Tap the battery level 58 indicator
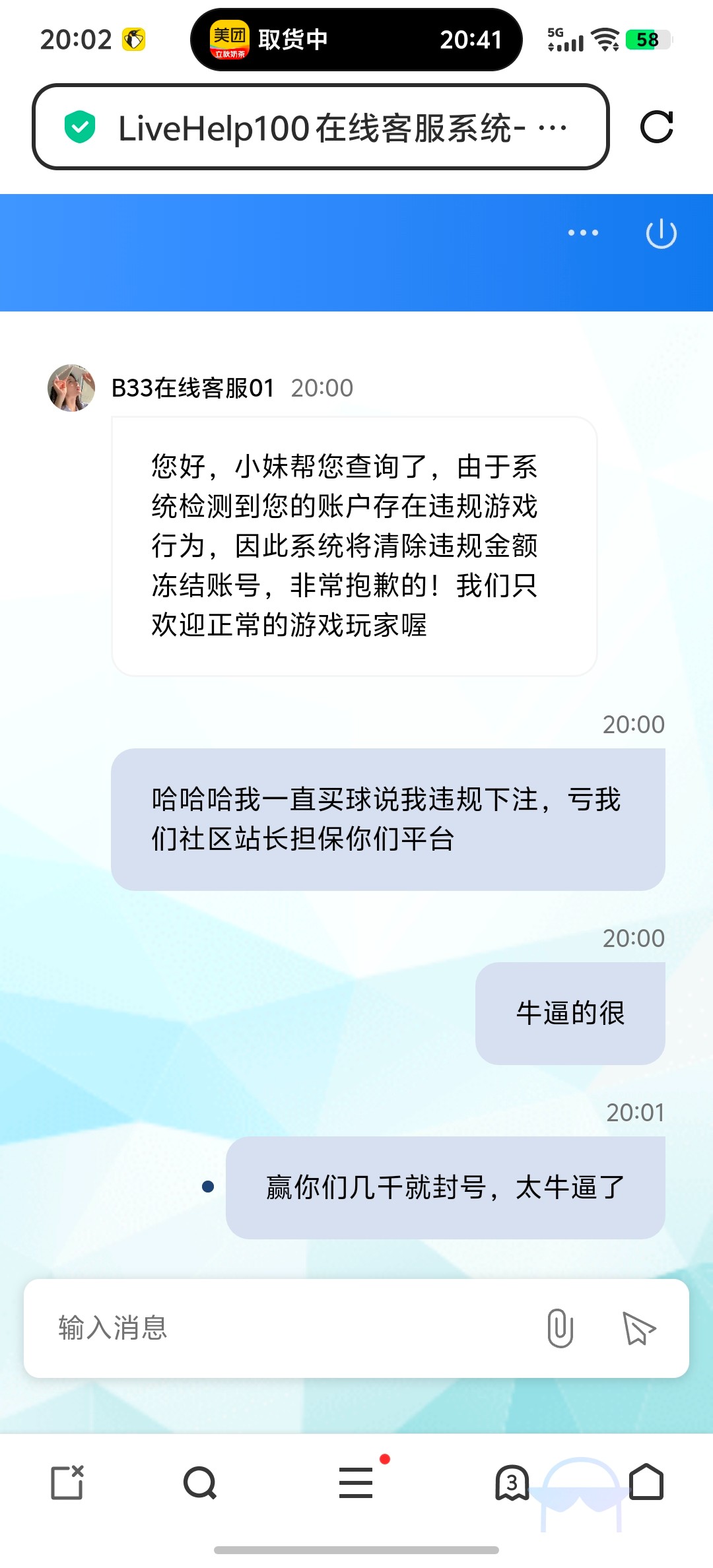Screen dimensions: 713x1568 pyautogui.click(x=648, y=40)
